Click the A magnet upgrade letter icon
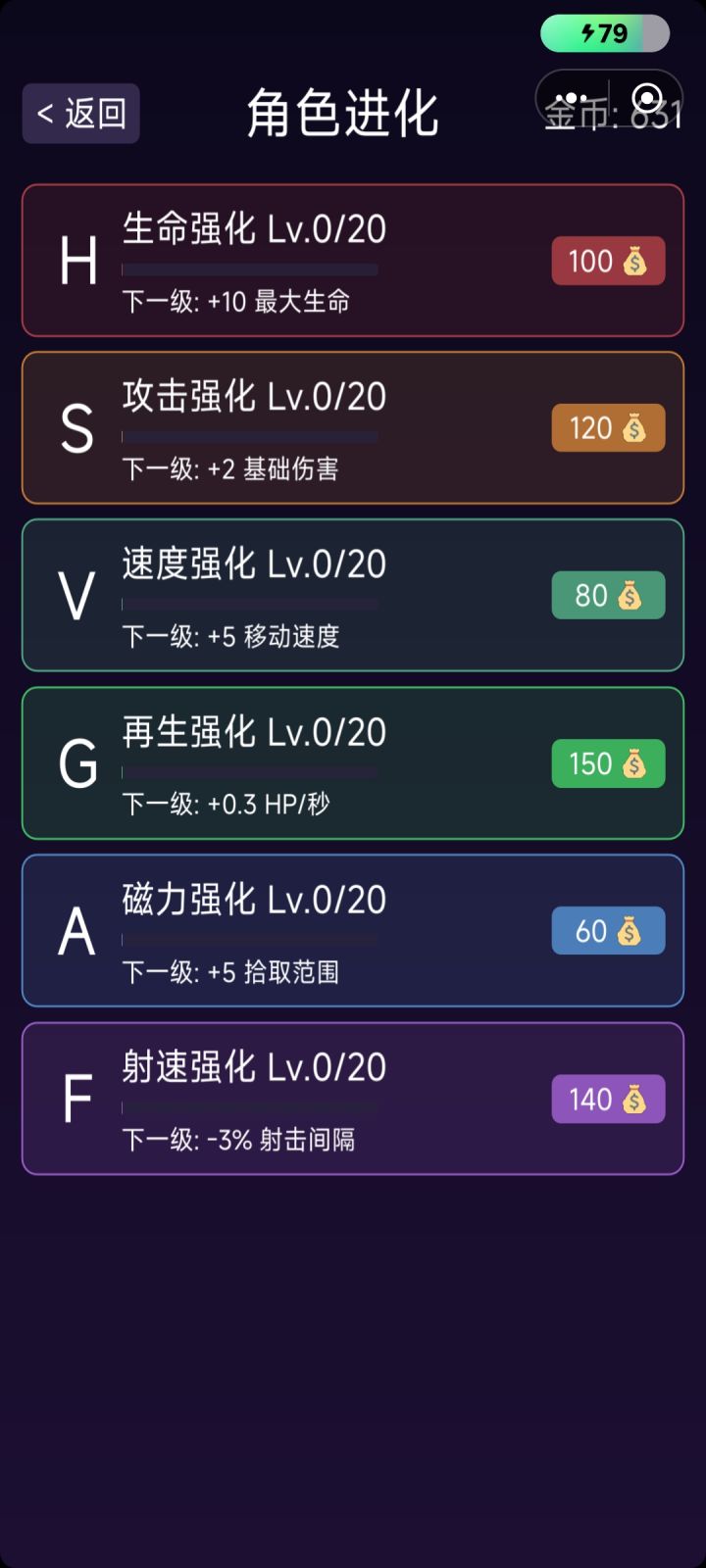 point(76,931)
